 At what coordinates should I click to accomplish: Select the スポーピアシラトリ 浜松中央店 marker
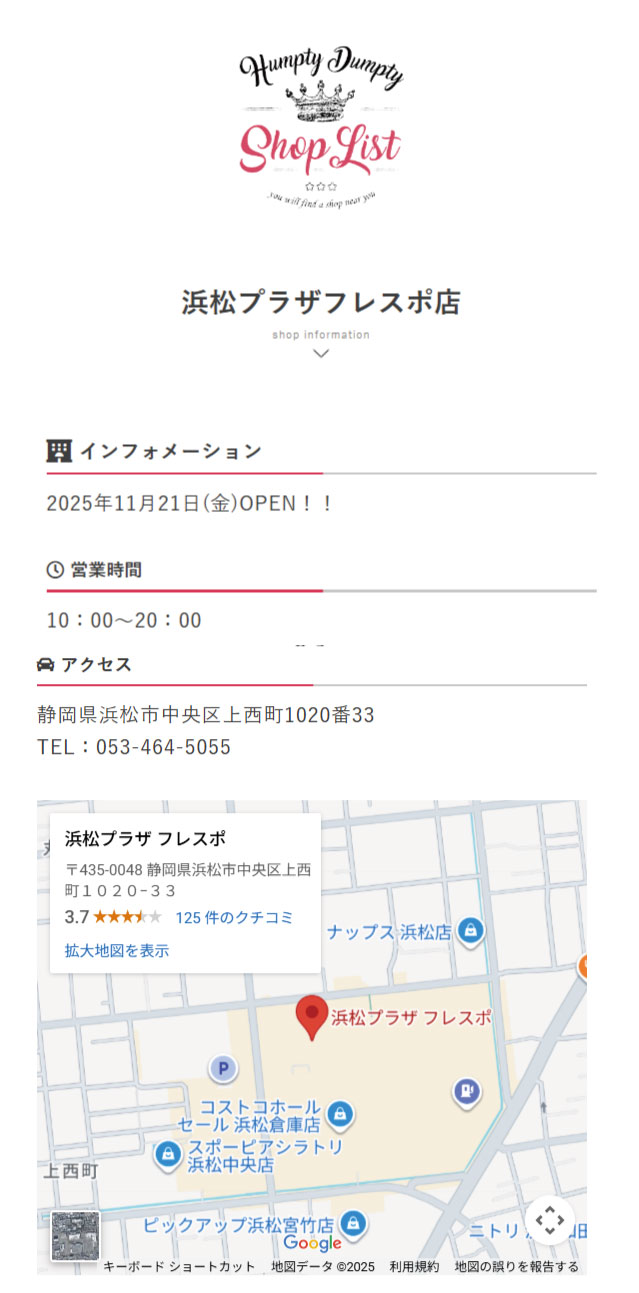coord(168,1155)
